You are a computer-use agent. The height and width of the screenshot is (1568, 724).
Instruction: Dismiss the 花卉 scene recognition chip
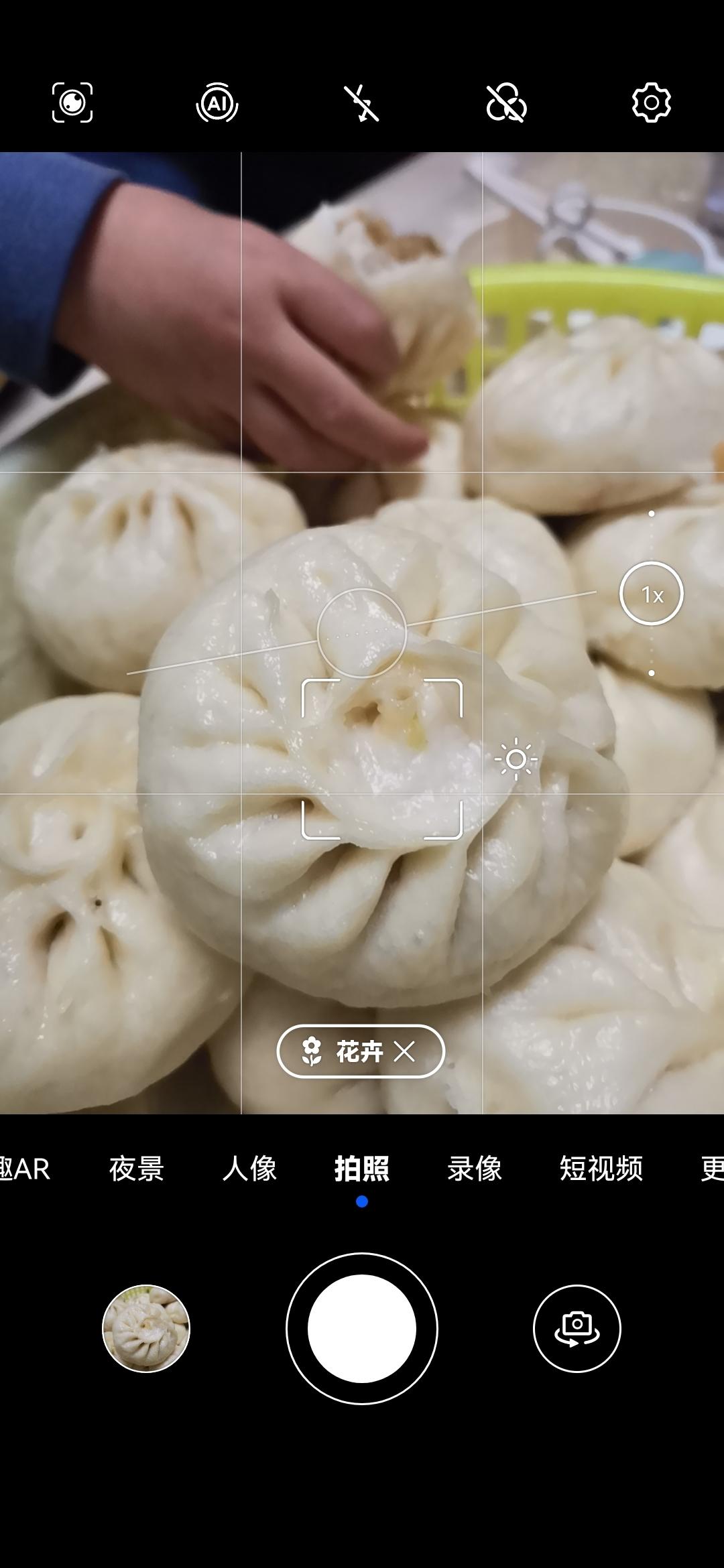[404, 1051]
